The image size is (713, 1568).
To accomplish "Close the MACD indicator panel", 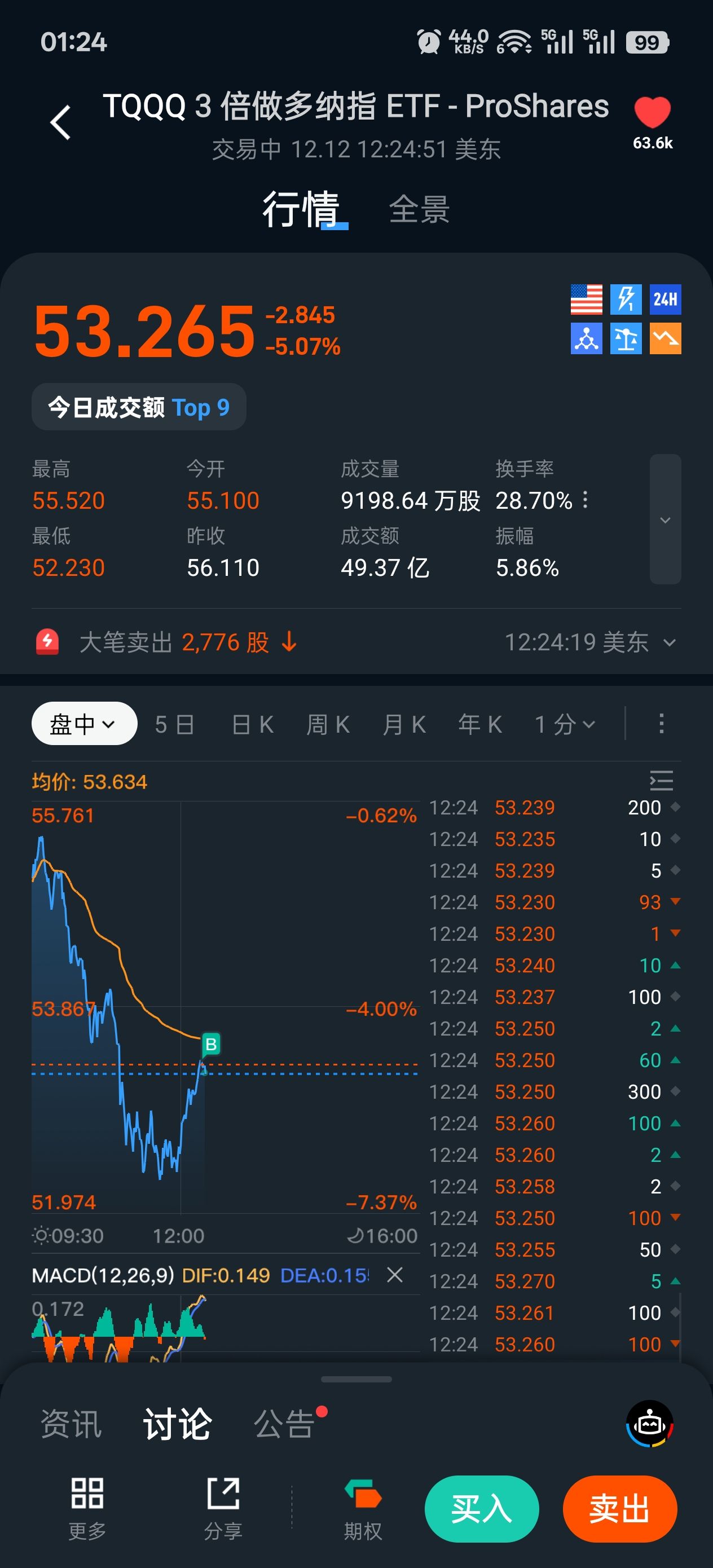I will click(x=395, y=1275).
